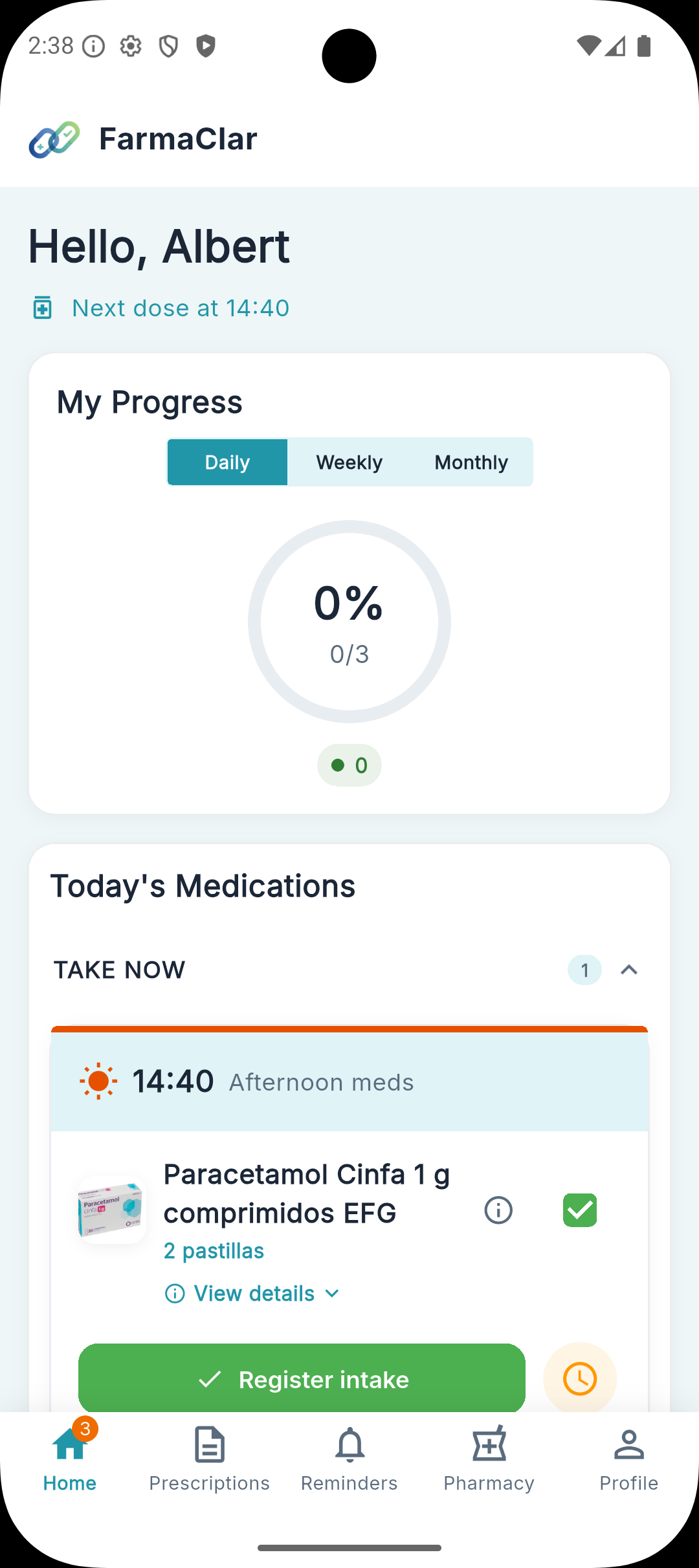Open Reminders via bell icon
The height and width of the screenshot is (1568, 699).
(349, 1444)
